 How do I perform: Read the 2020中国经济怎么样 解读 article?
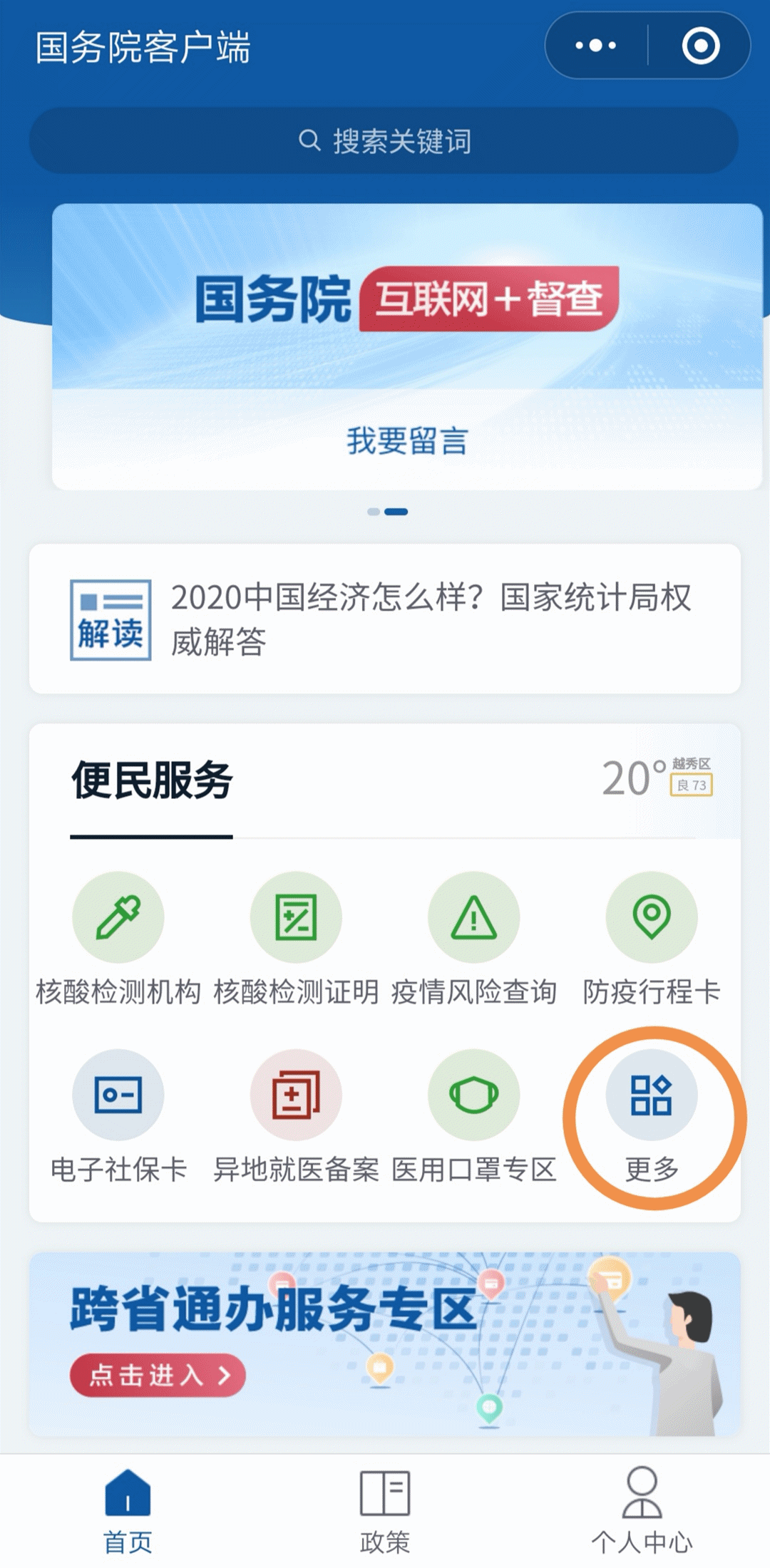click(x=385, y=619)
